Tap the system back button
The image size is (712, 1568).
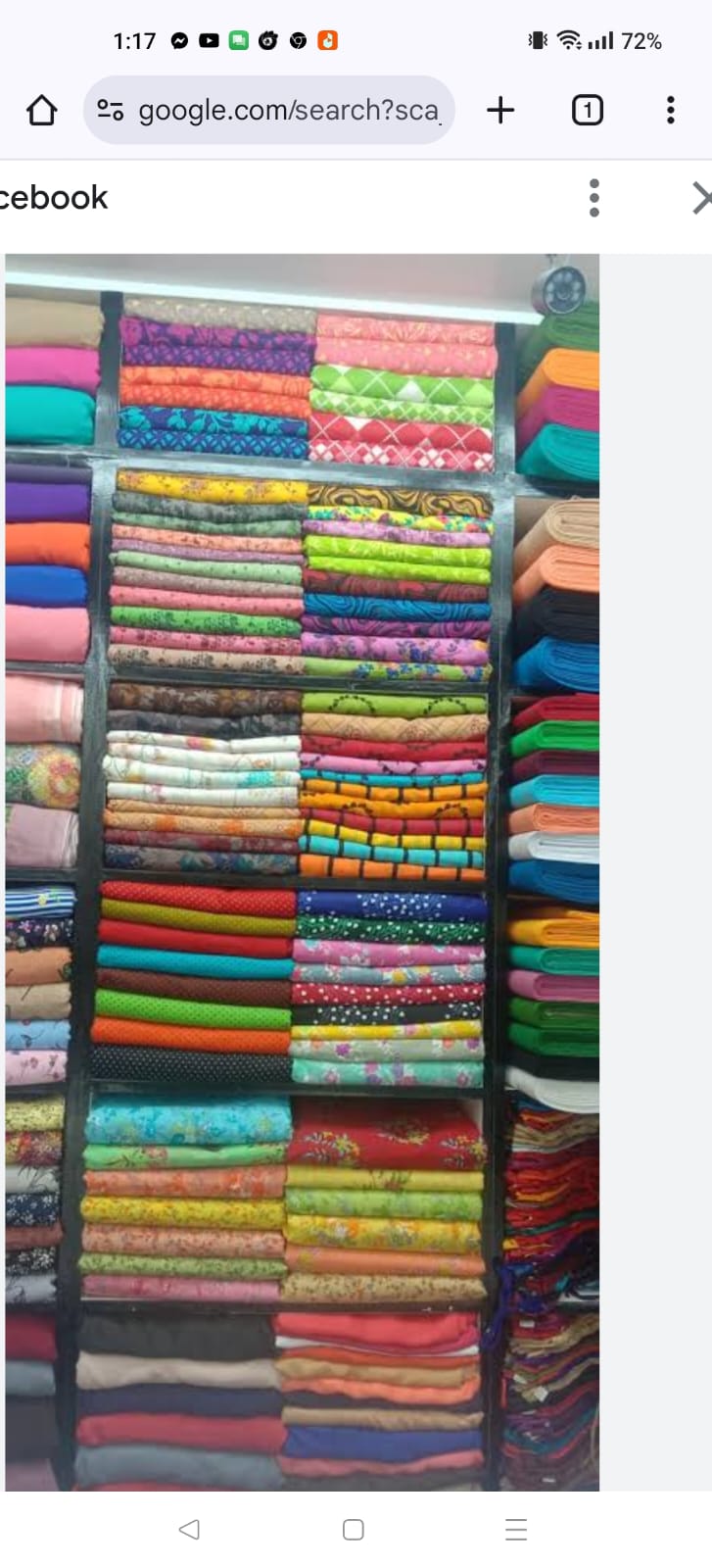pos(190,1529)
